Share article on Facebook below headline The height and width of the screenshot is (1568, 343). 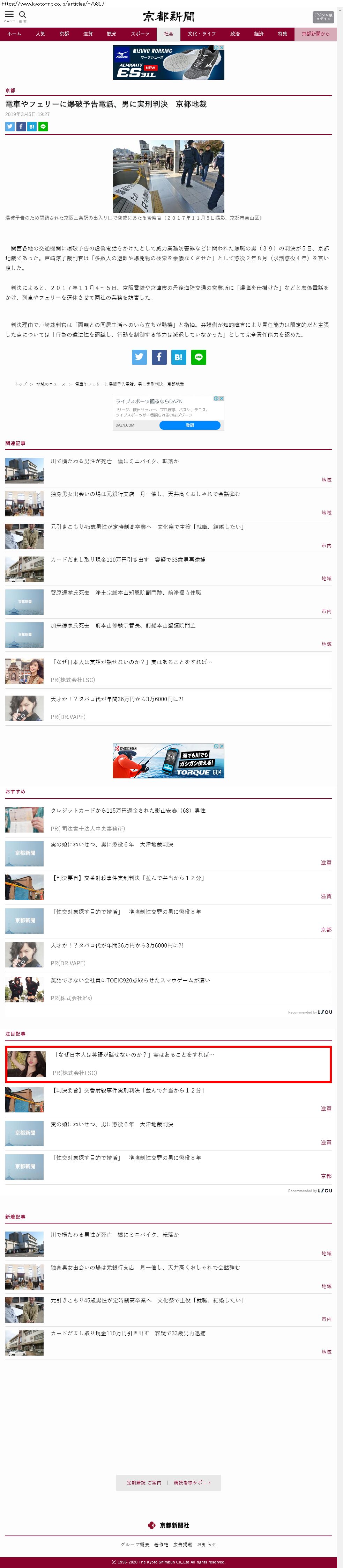coord(21,126)
